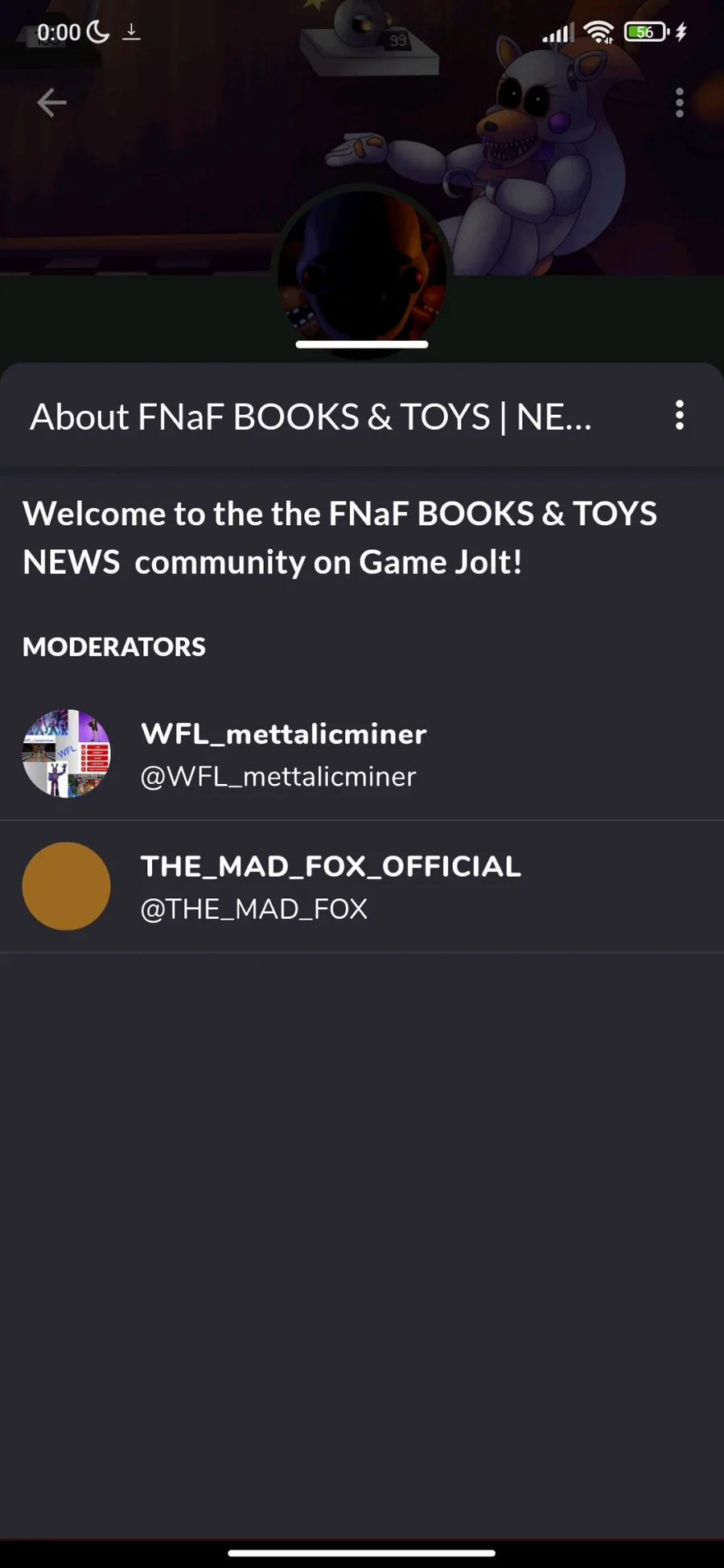This screenshot has height=1568, width=724.
Task: Open the About sheet's three-dot menu
Action: pos(680,416)
